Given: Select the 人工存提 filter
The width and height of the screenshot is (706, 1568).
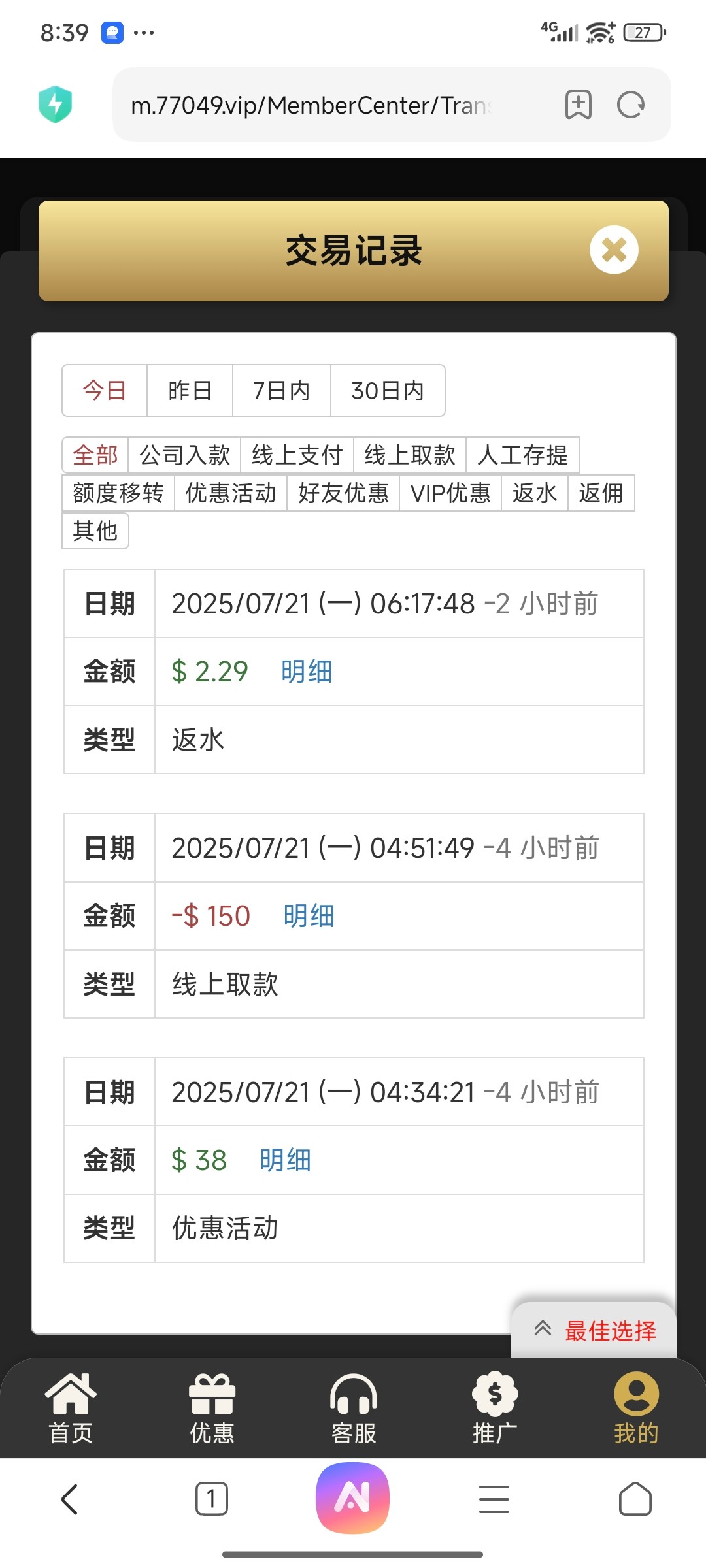Looking at the screenshot, I should [522, 455].
